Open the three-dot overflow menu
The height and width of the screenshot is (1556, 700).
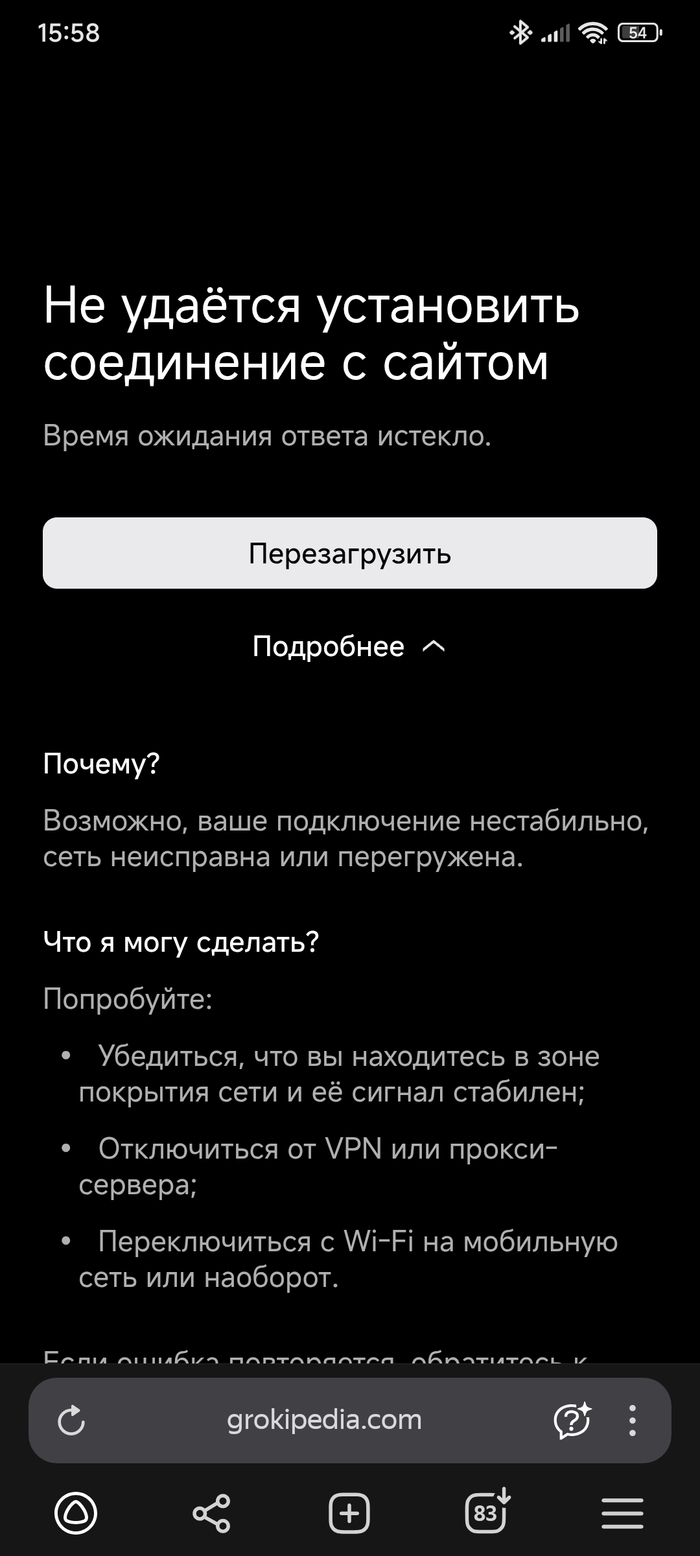(632, 1420)
